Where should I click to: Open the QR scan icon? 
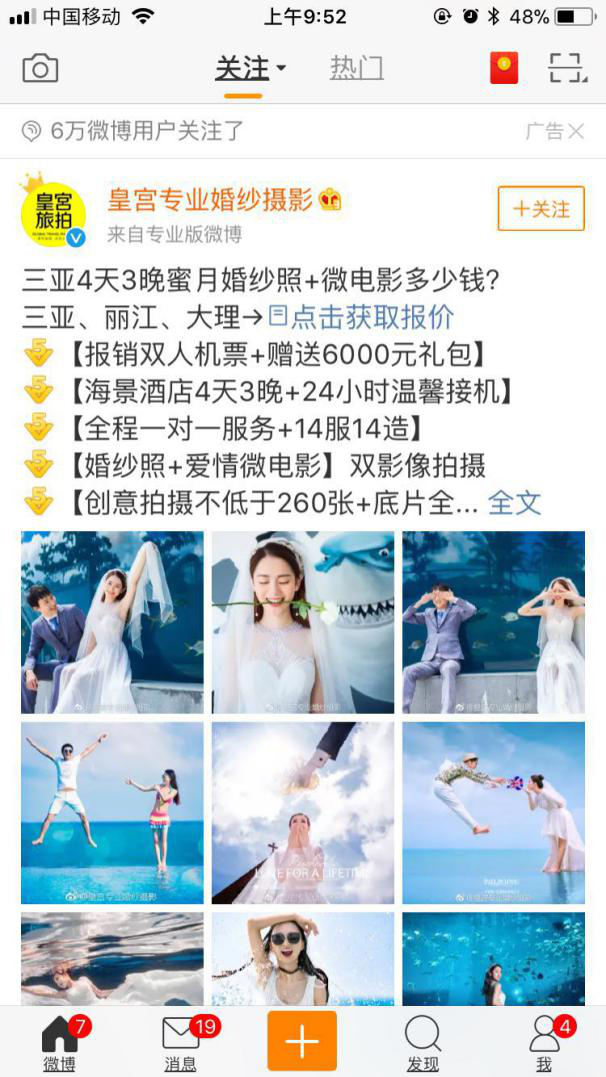point(567,68)
